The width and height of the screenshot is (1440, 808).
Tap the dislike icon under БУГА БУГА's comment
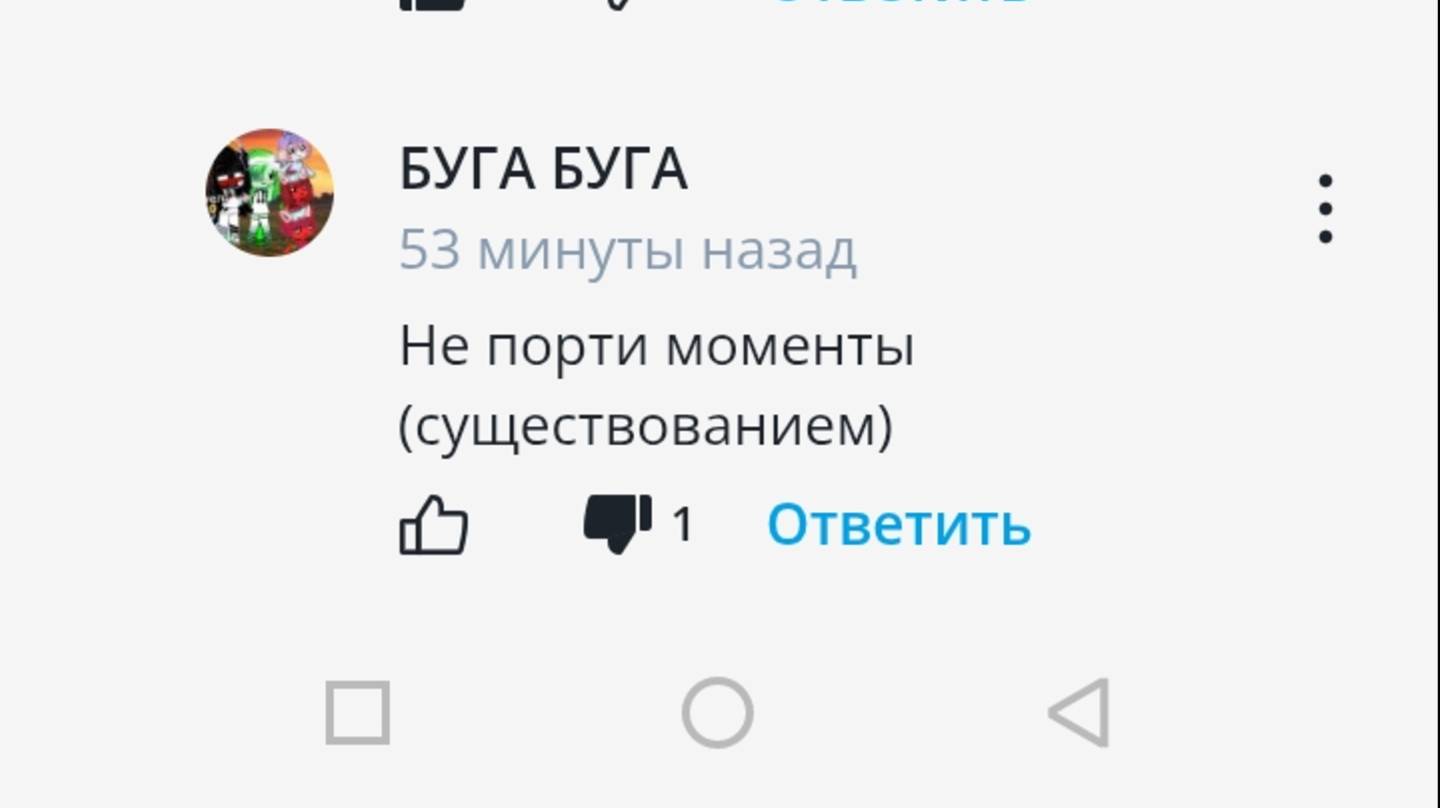click(x=617, y=523)
